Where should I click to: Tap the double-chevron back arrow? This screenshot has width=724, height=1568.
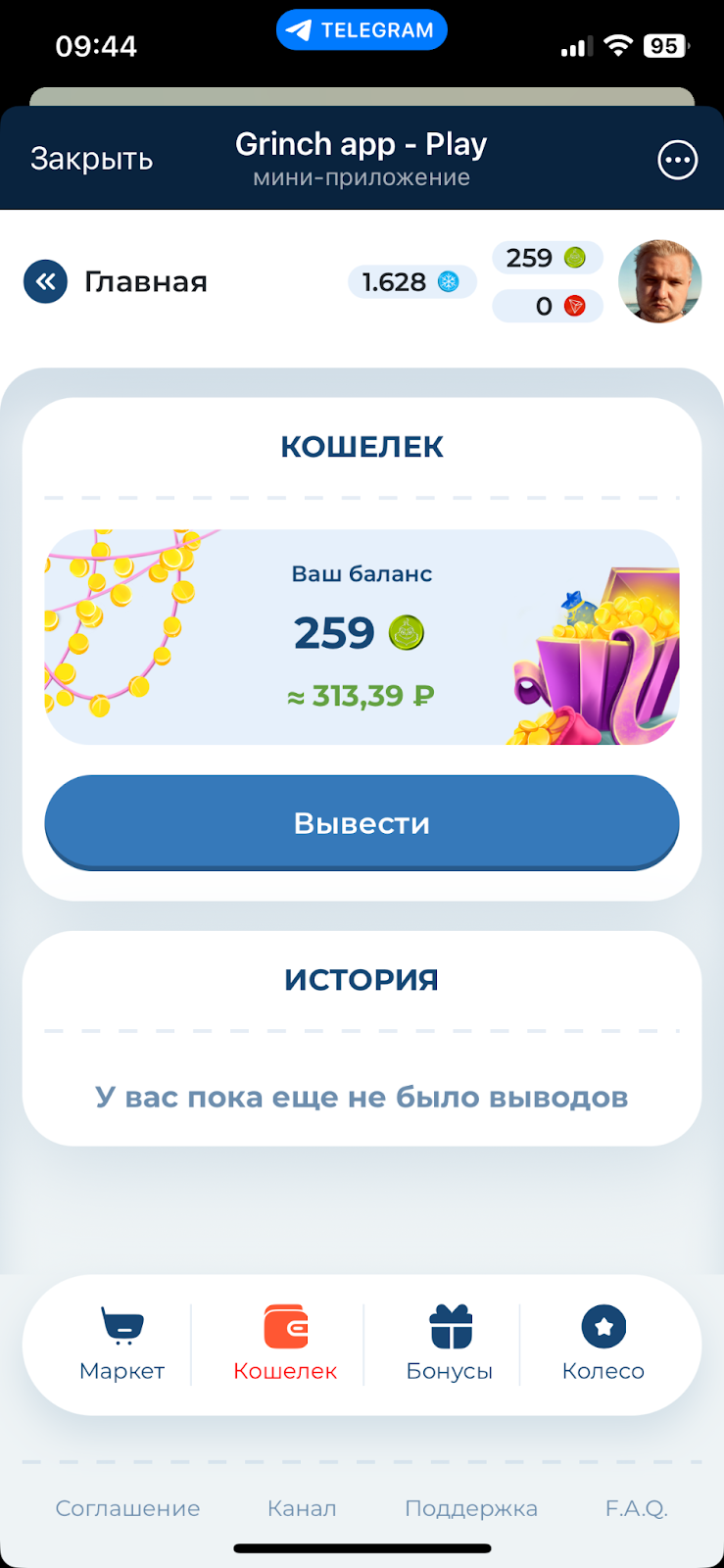[x=45, y=281]
